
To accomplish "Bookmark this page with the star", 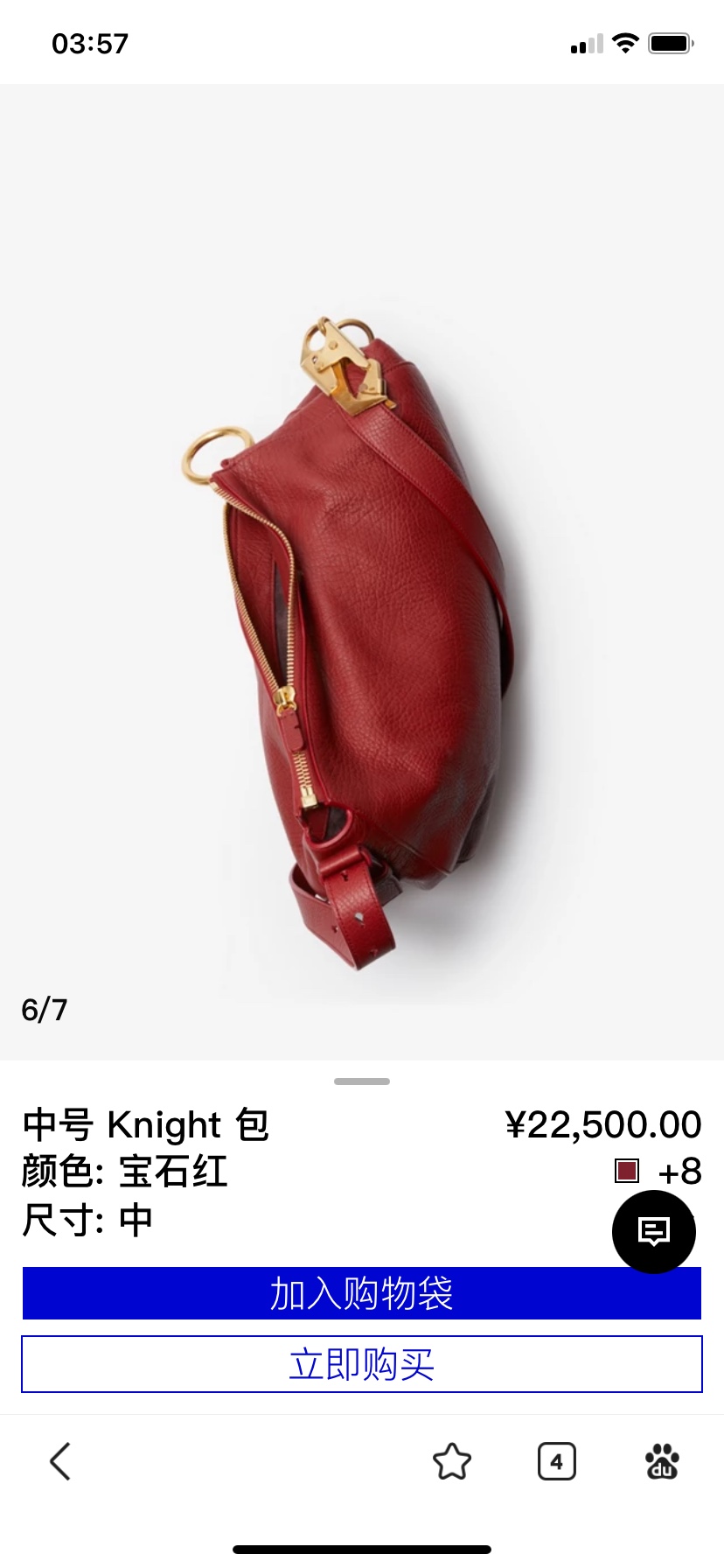I will [x=452, y=1461].
